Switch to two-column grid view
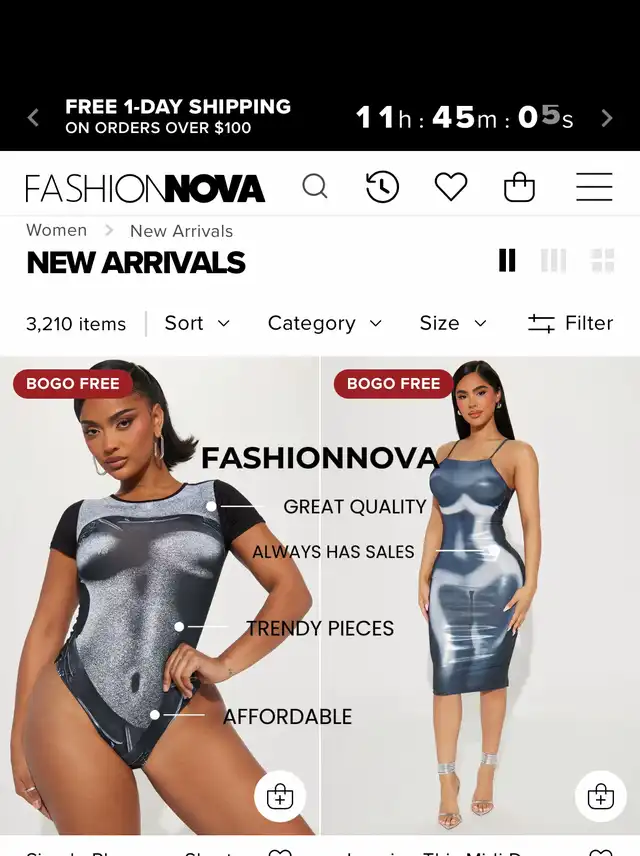The image size is (640, 856). tap(508, 261)
